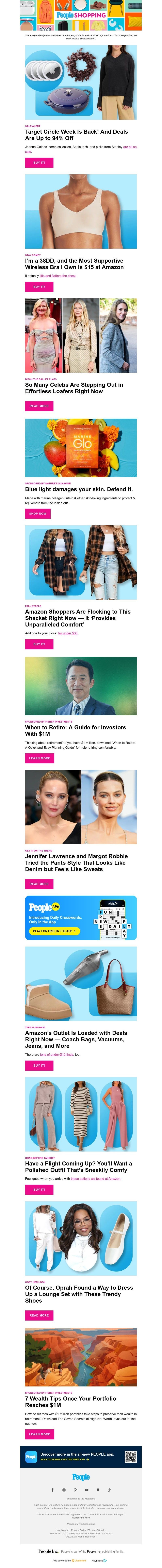Tap BUY IT! under the Amazon shacket article

39,644
